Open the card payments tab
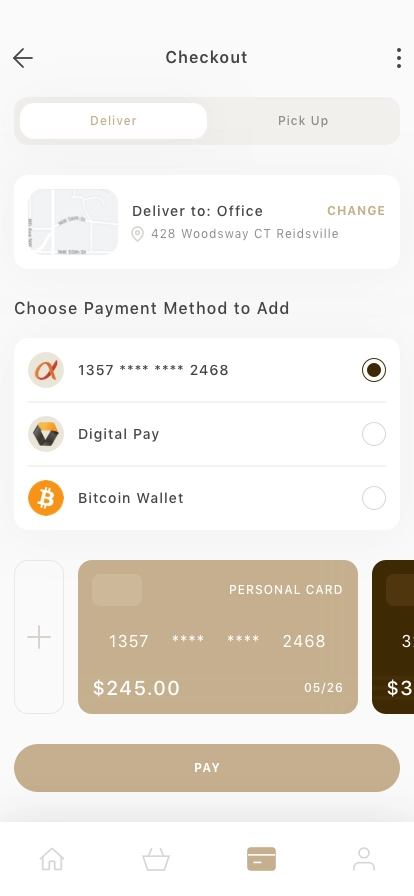The image size is (414, 896). click(x=261, y=859)
